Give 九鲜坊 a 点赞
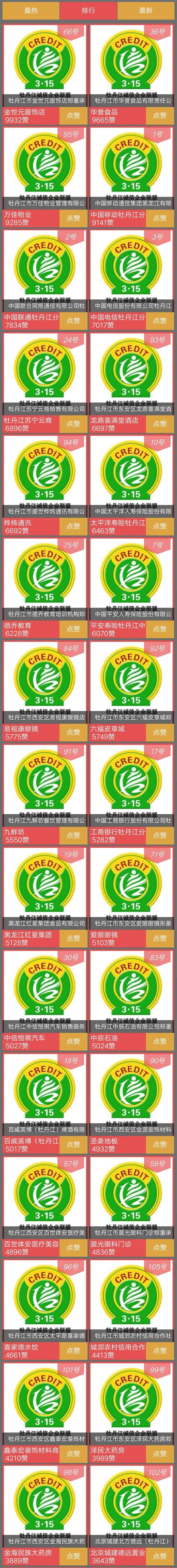Image resolution: width=177 pixels, height=1568 pixels. pyautogui.click(x=73, y=835)
